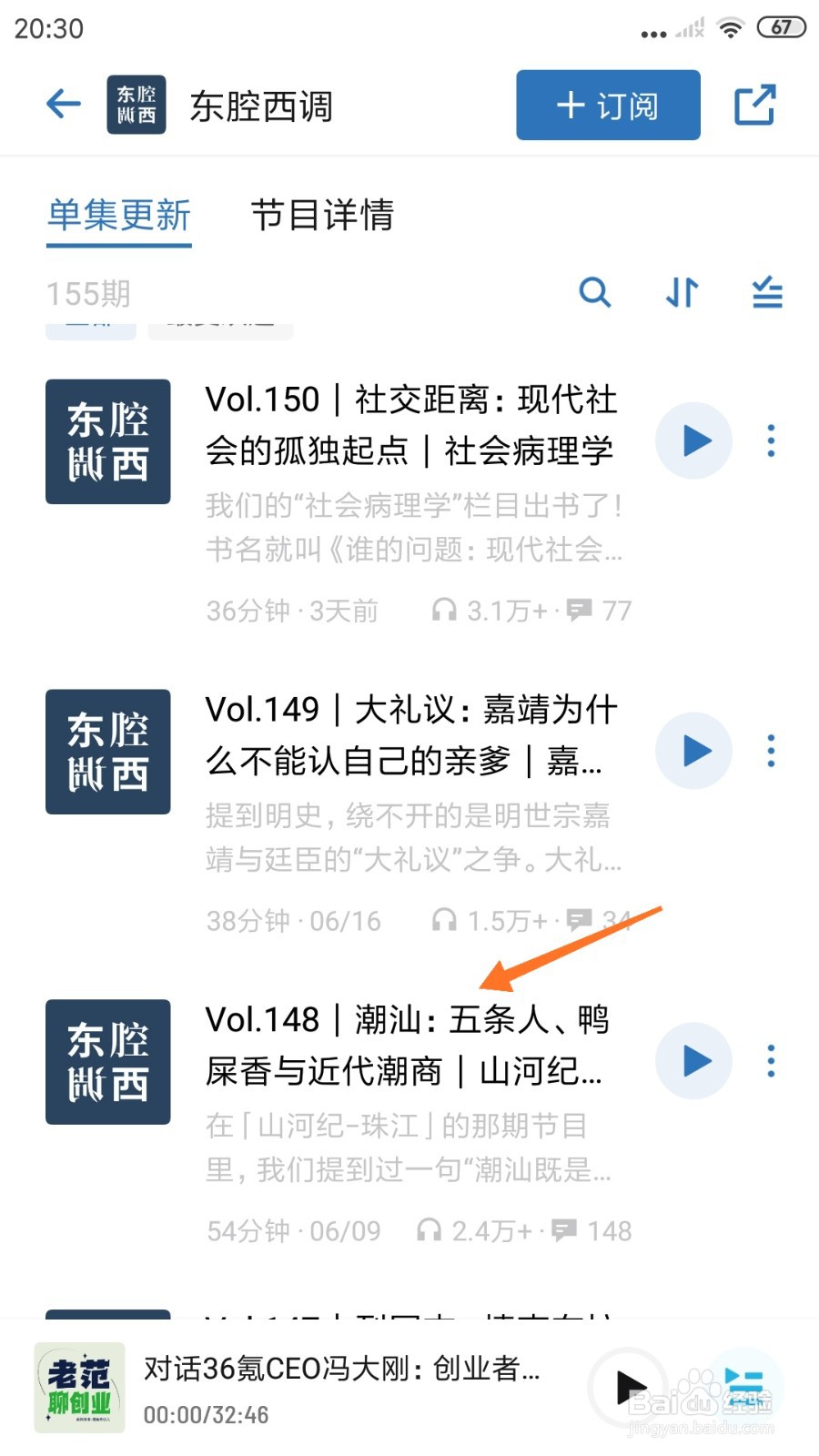Share the podcast via the export icon
819x1456 pixels.
(754, 105)
